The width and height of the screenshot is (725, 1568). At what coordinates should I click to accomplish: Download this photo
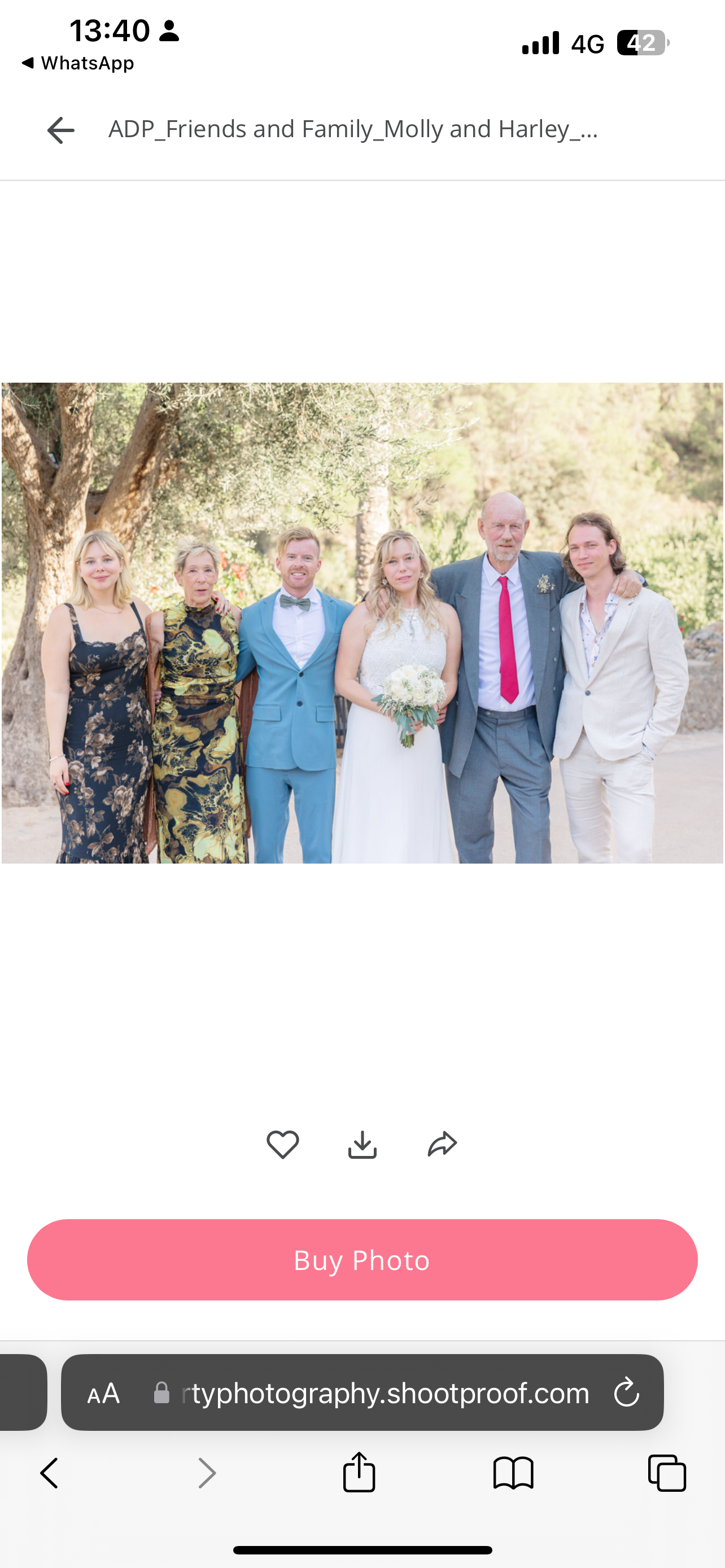pyautogui.click(x=362, y=1144)
